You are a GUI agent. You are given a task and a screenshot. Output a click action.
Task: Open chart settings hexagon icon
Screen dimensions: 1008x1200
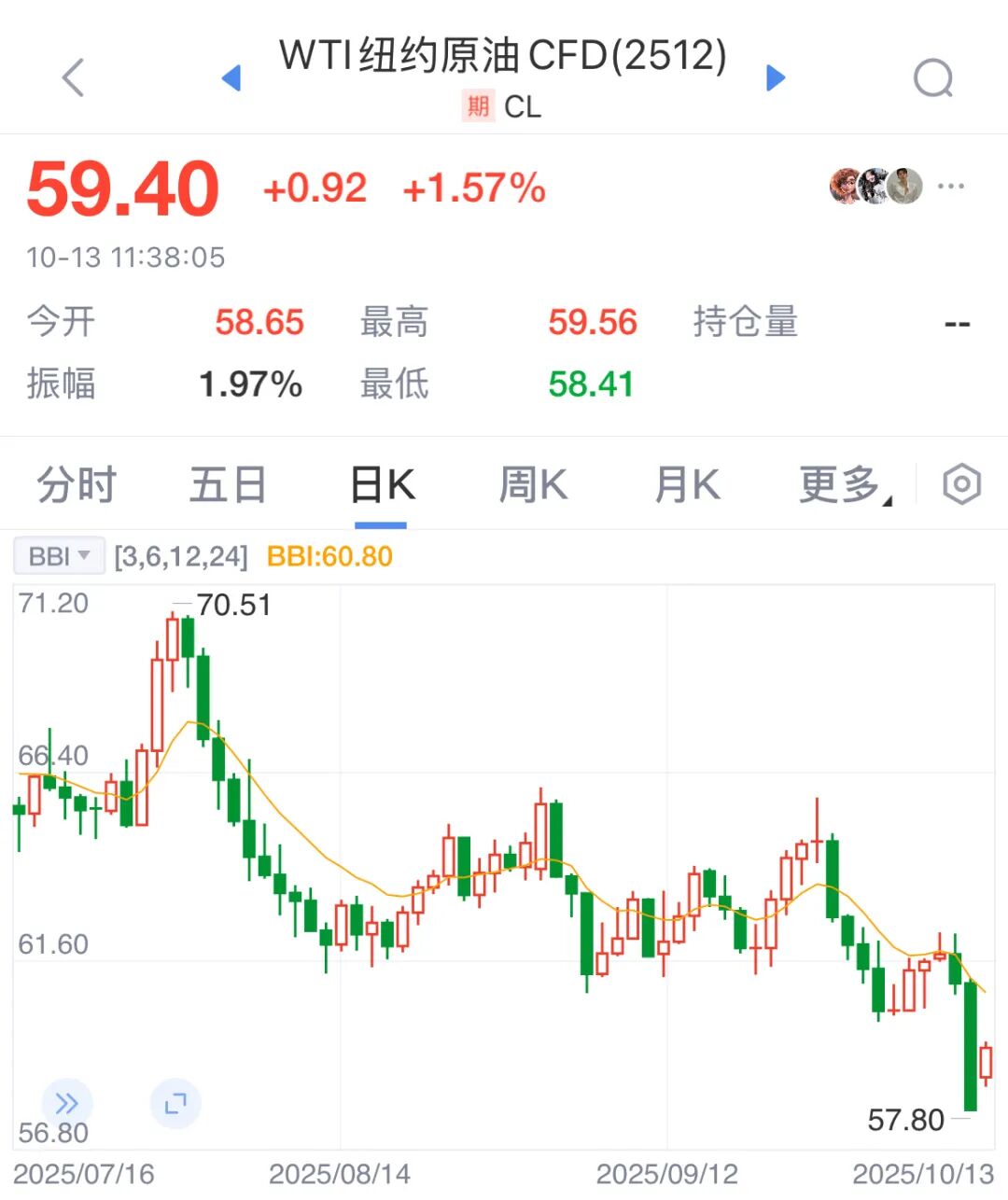(961, 484)
